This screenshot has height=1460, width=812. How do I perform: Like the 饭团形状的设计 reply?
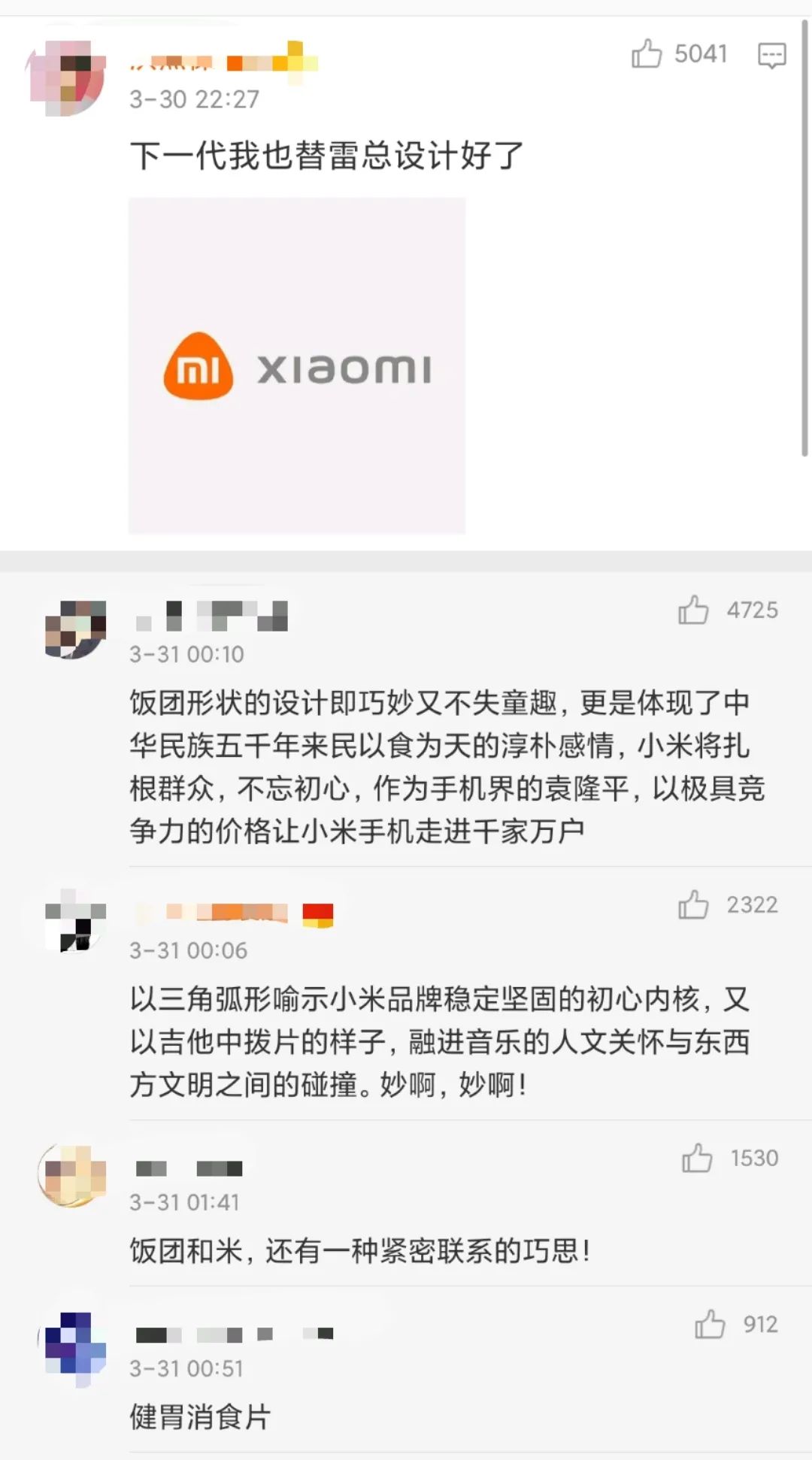point(693,610)
